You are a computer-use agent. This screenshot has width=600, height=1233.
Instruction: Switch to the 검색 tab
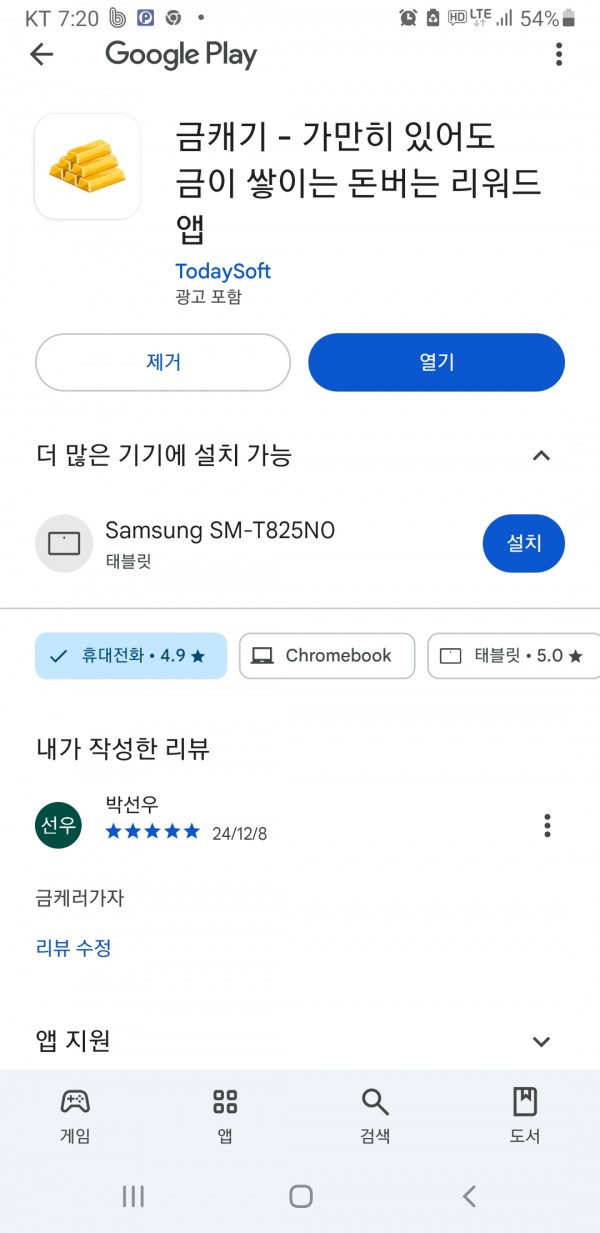coord(375,1116)
